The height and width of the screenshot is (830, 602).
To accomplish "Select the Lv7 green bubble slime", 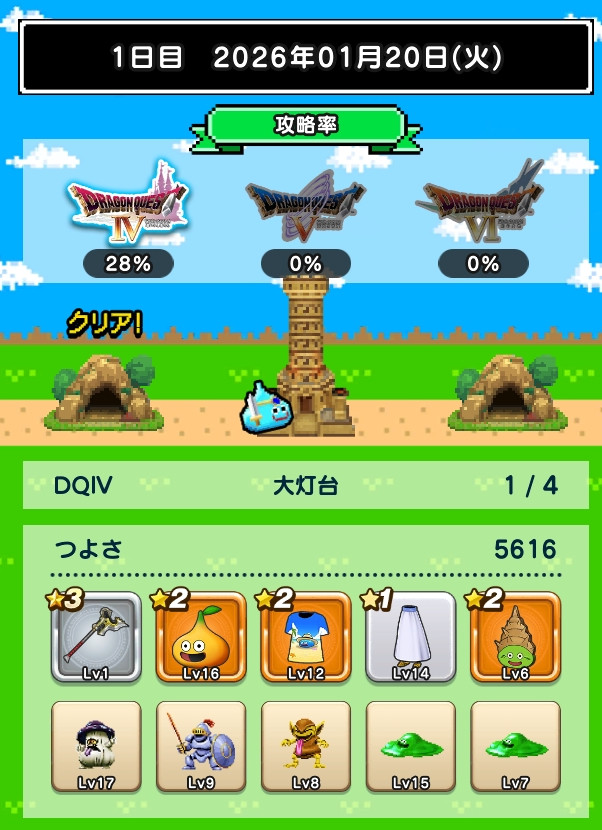I will point(515,747).
